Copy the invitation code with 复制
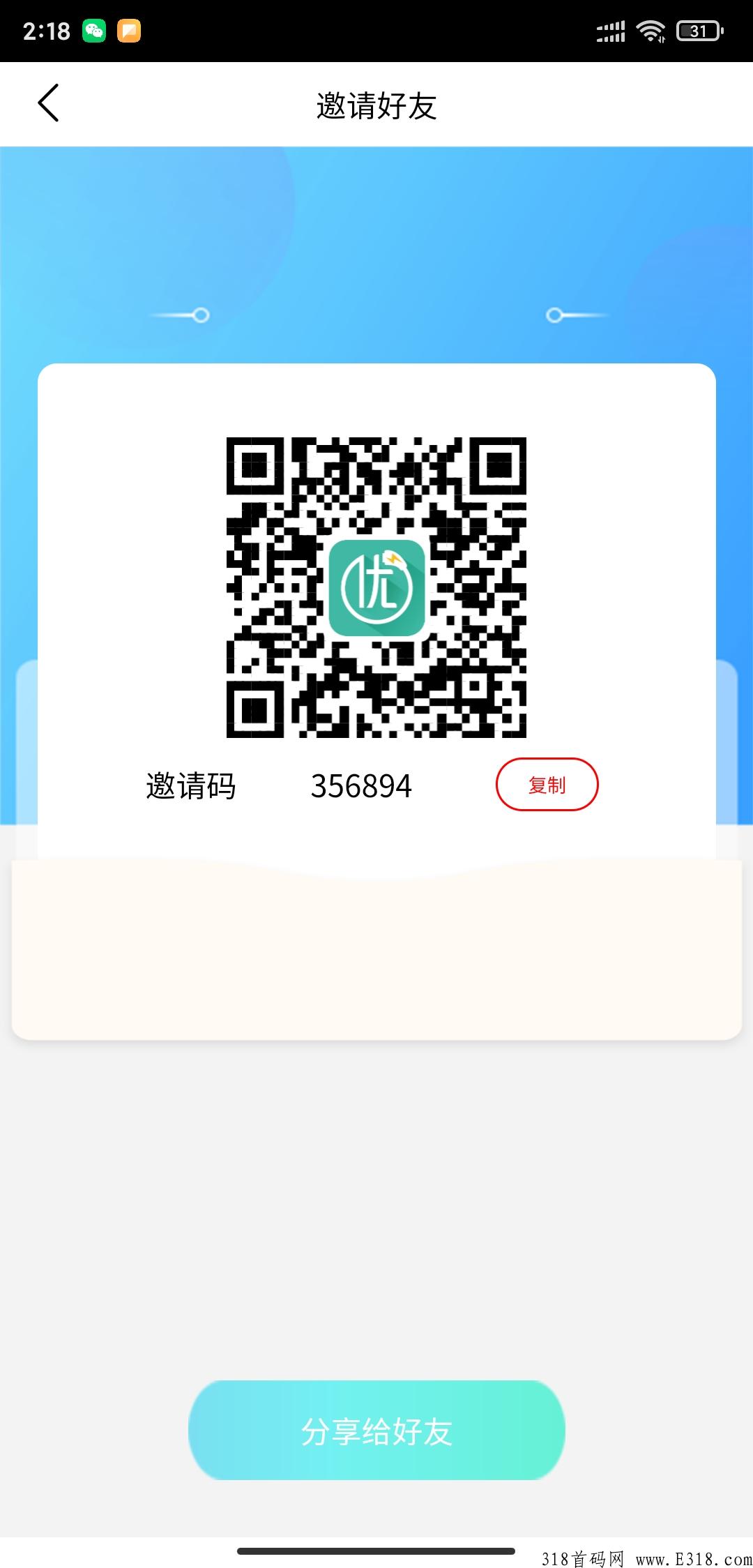 click(x=547, y=785)
